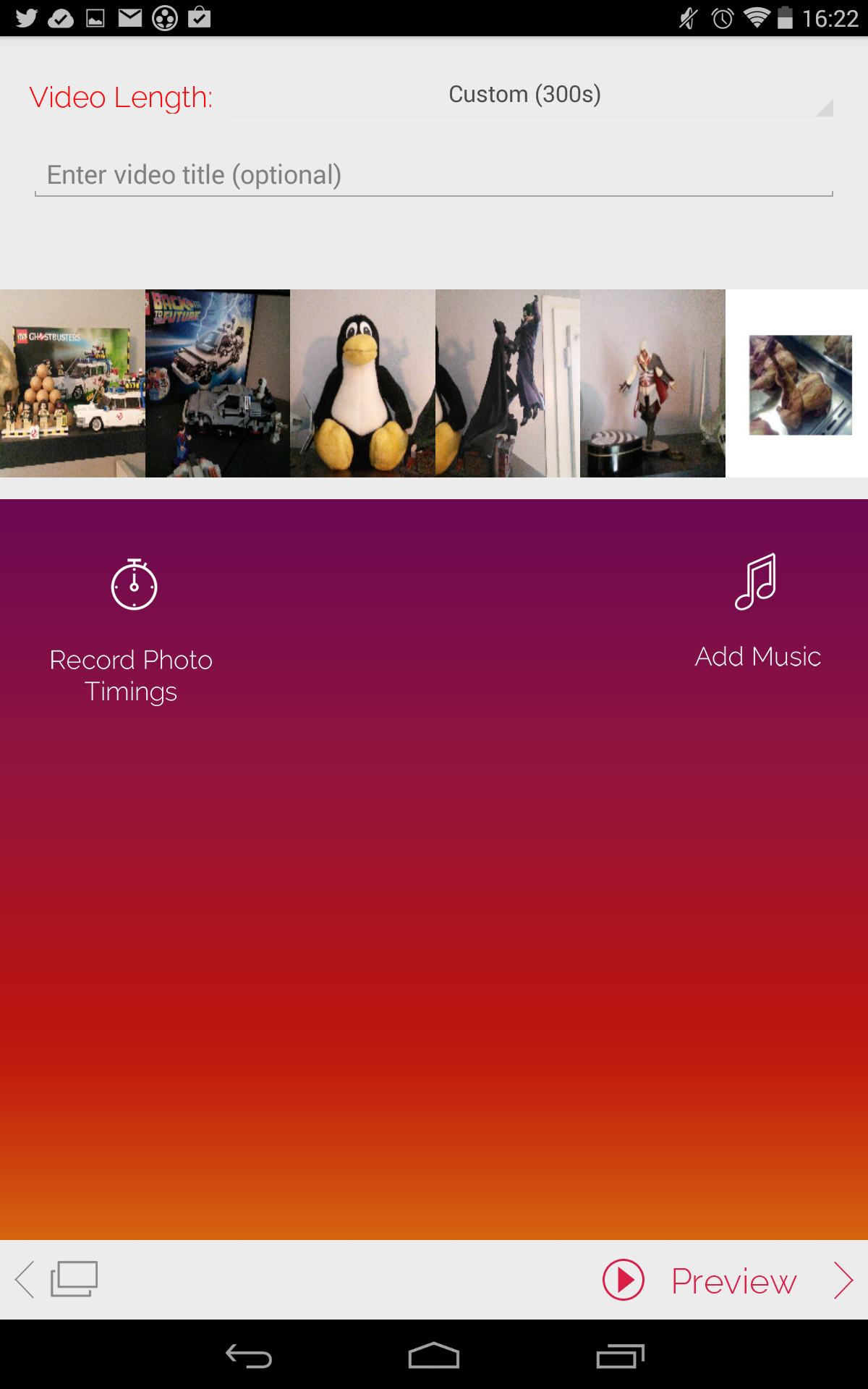The height and width of the screenshot is (1389, 868).
Task: Open the photo stack icon
Action: pyautogui.click(x=74, y=1279)
